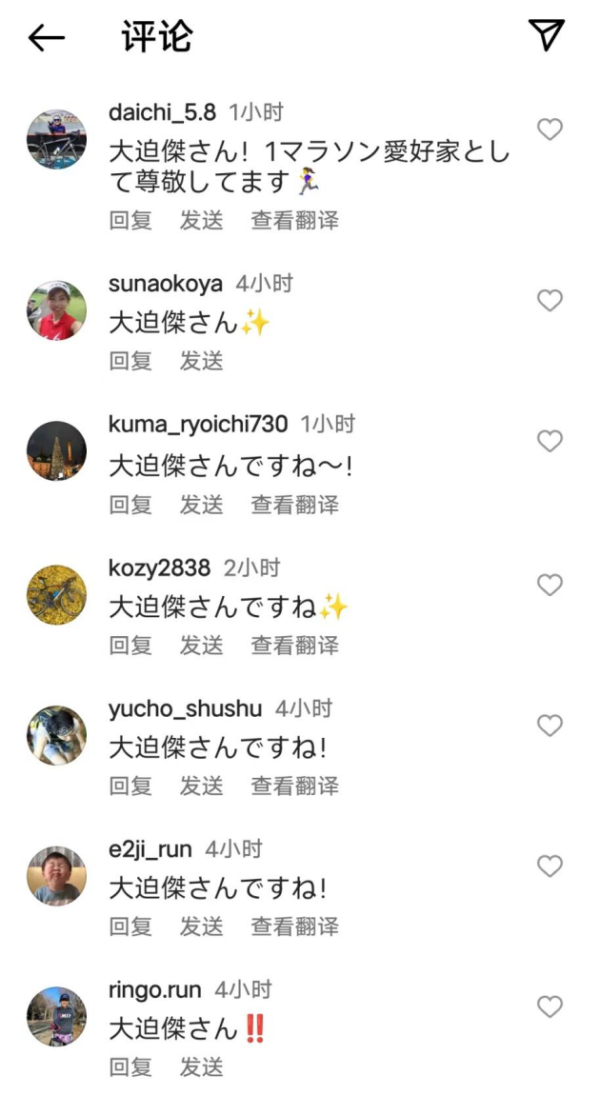This screenshot has width=600, height=1095.
Task: Like kuma_ryoichi730's comment
Action: 550,441
